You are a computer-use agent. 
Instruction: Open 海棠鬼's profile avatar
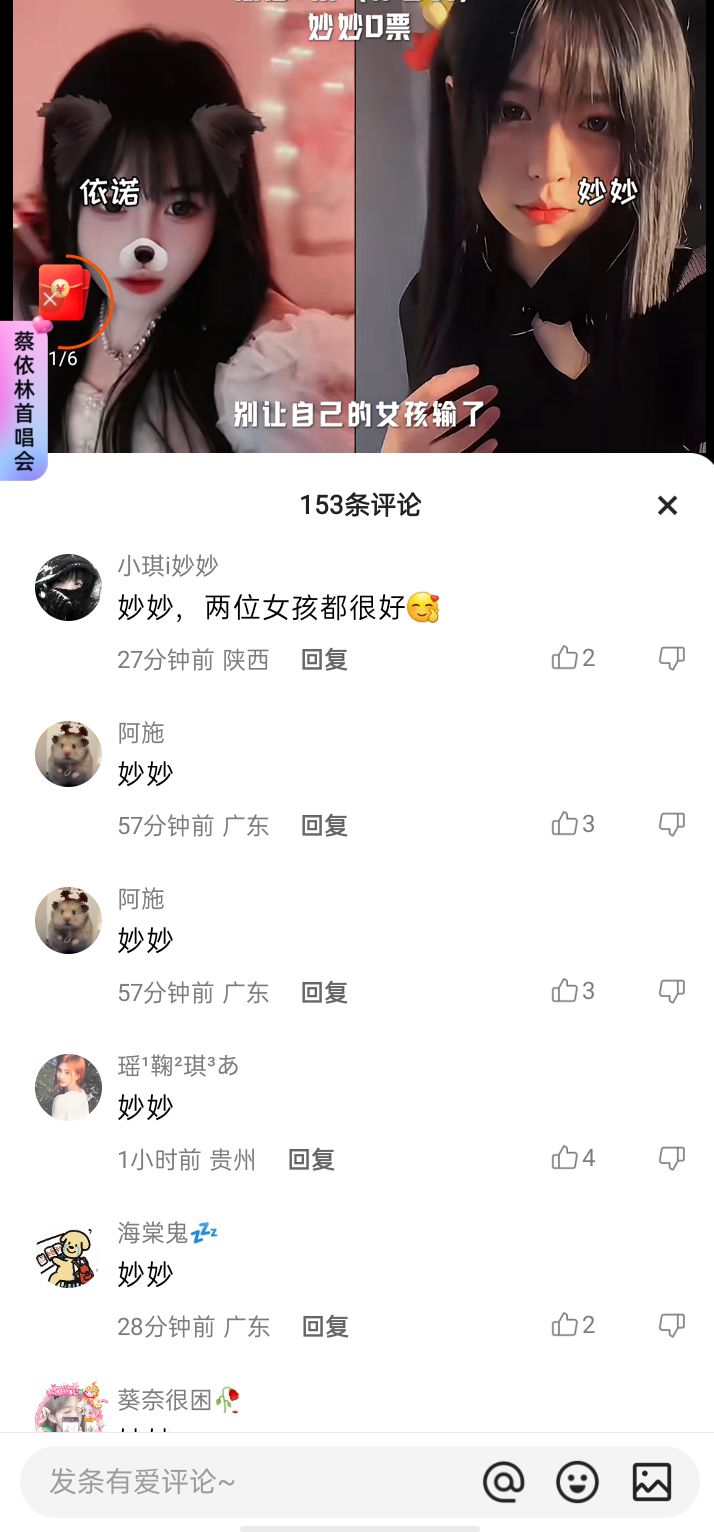[68, 1254]
